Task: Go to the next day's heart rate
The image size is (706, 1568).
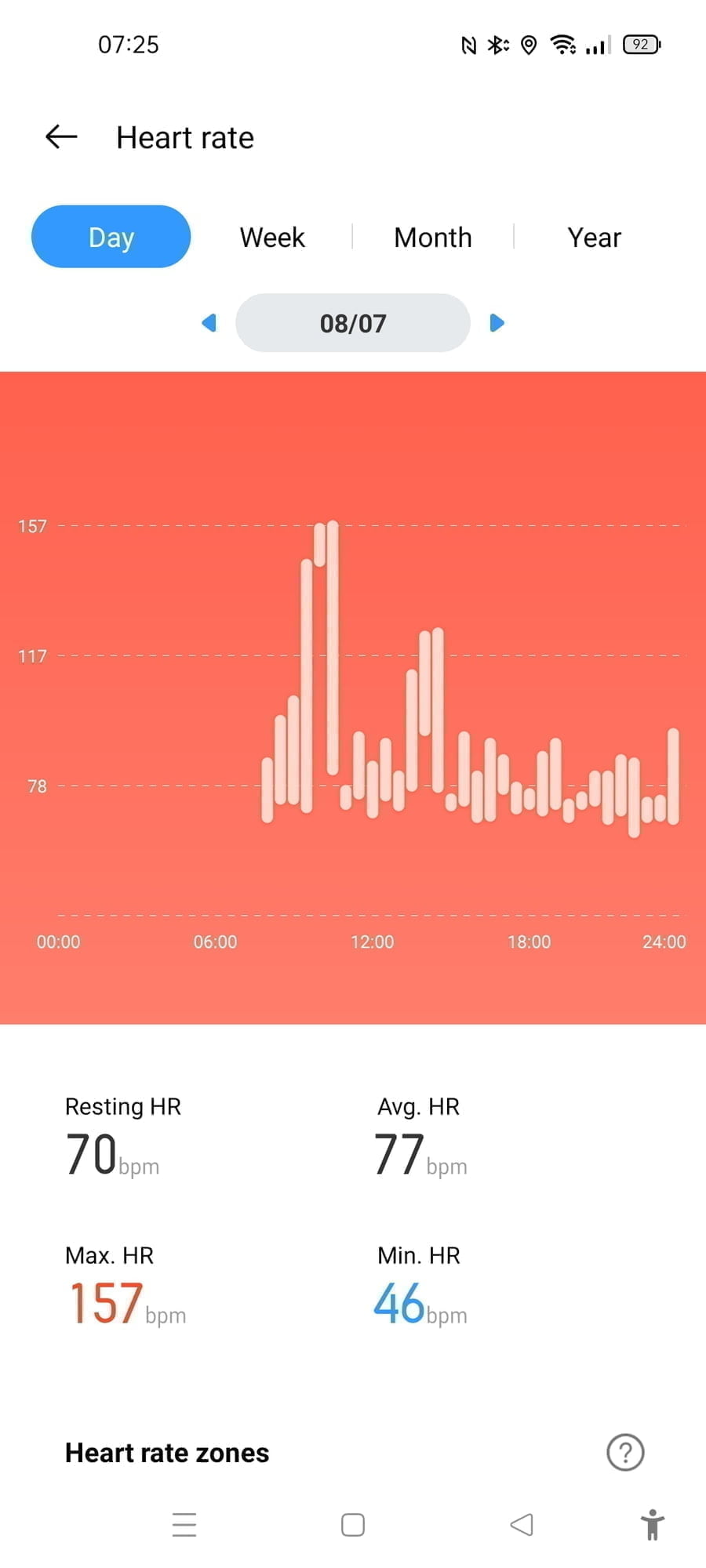Action: point(497,323)
